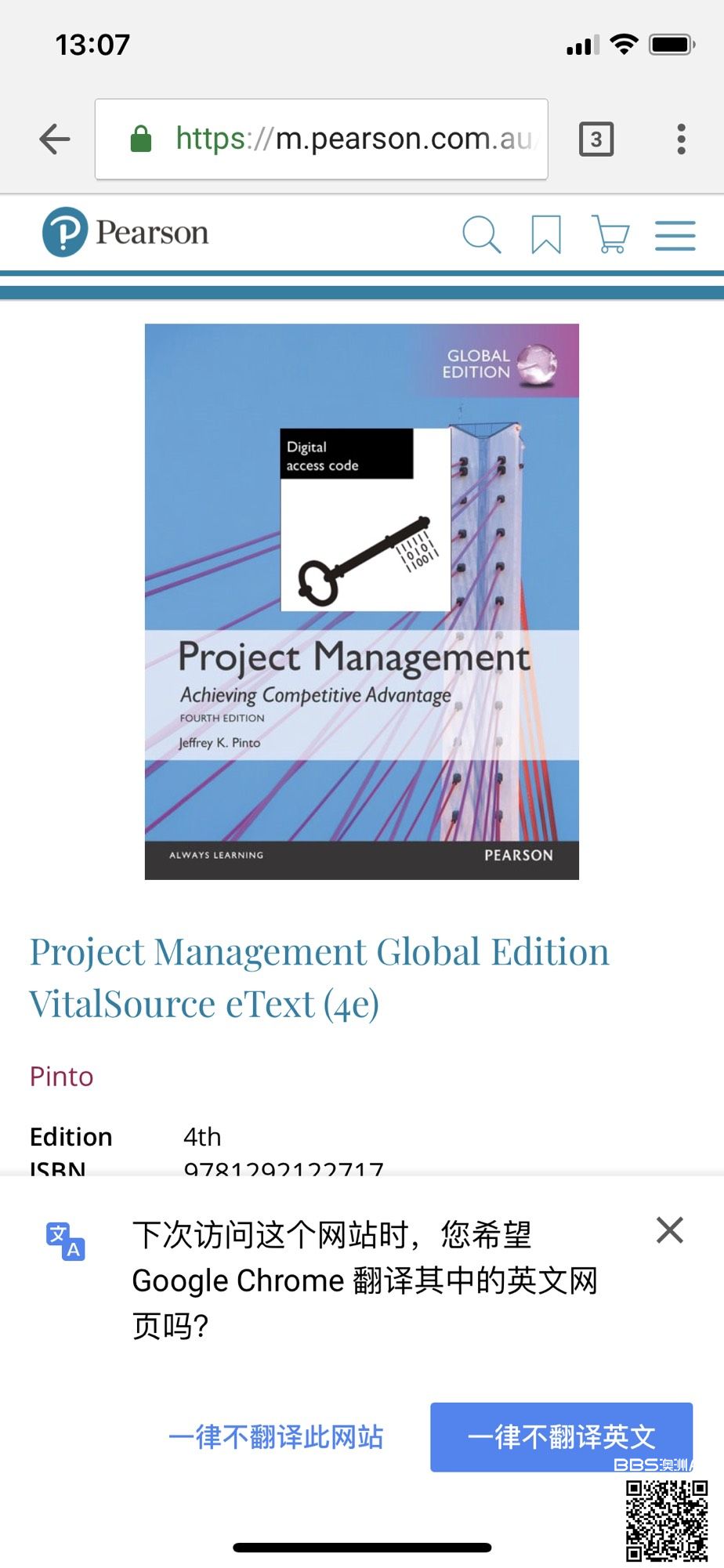Open the Pinto author link
The image size is (724, 1568).
(x=61, y=1077)
